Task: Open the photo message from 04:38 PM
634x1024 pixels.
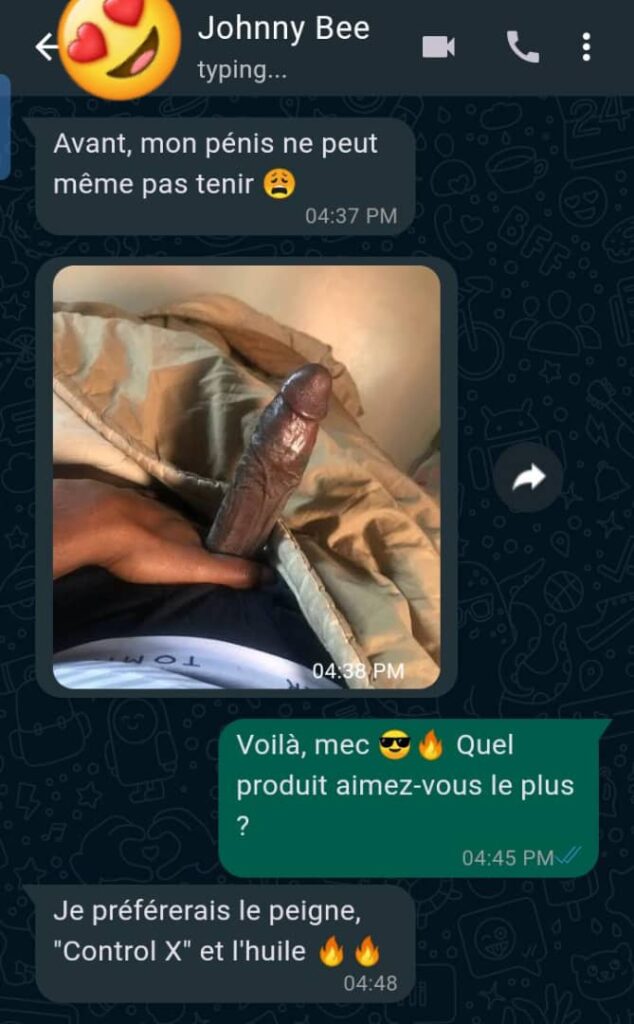Action: [246, 476]
